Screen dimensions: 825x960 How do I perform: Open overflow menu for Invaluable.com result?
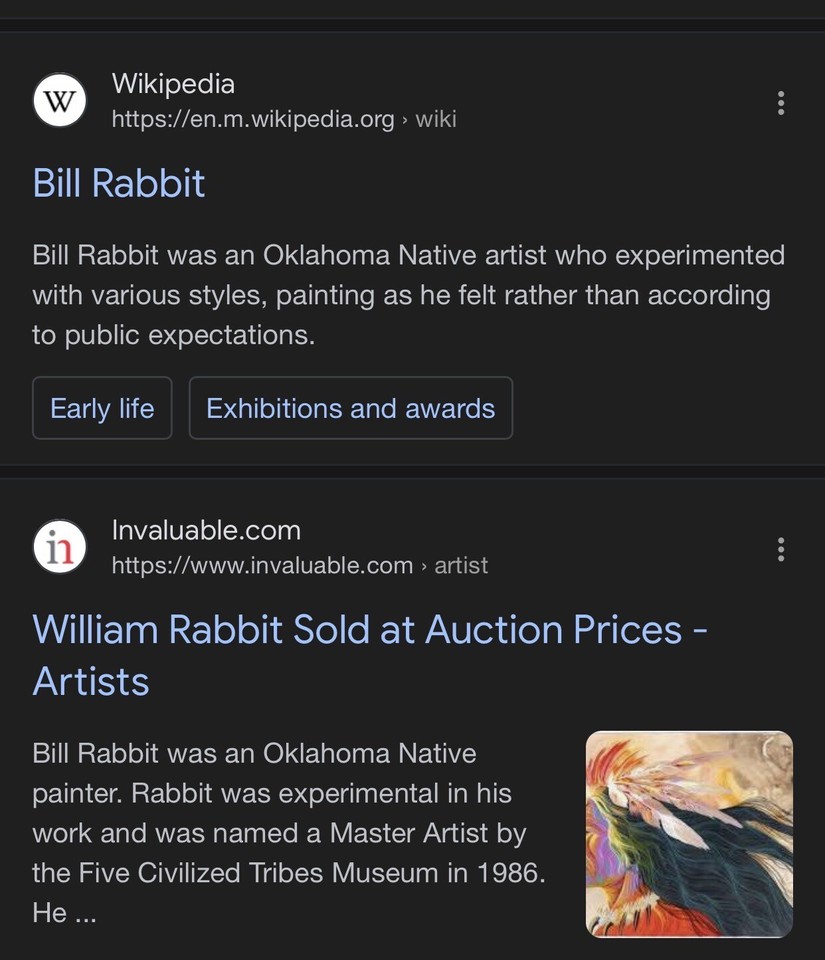[781, 549]
